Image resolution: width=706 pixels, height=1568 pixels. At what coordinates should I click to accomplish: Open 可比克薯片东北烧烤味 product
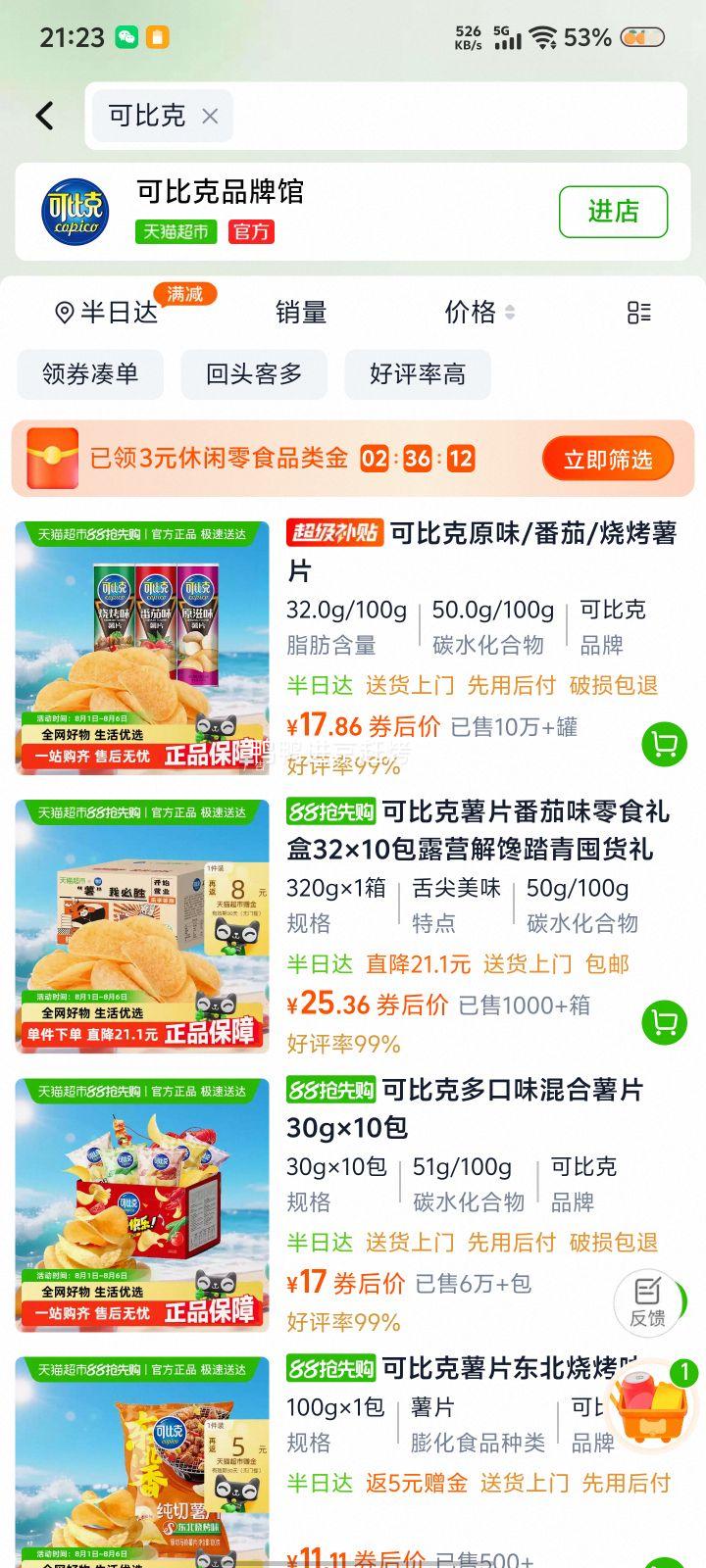[x=461, y=1368]
